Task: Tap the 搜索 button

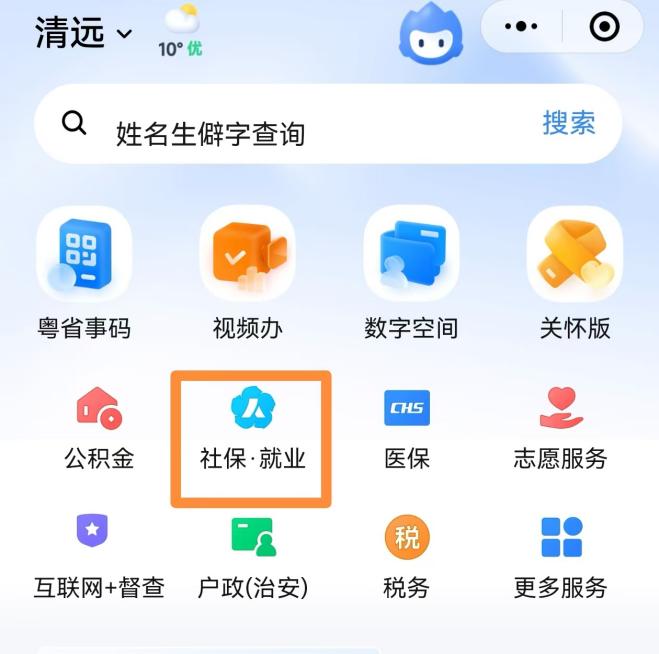Action: tap(569, 123)
